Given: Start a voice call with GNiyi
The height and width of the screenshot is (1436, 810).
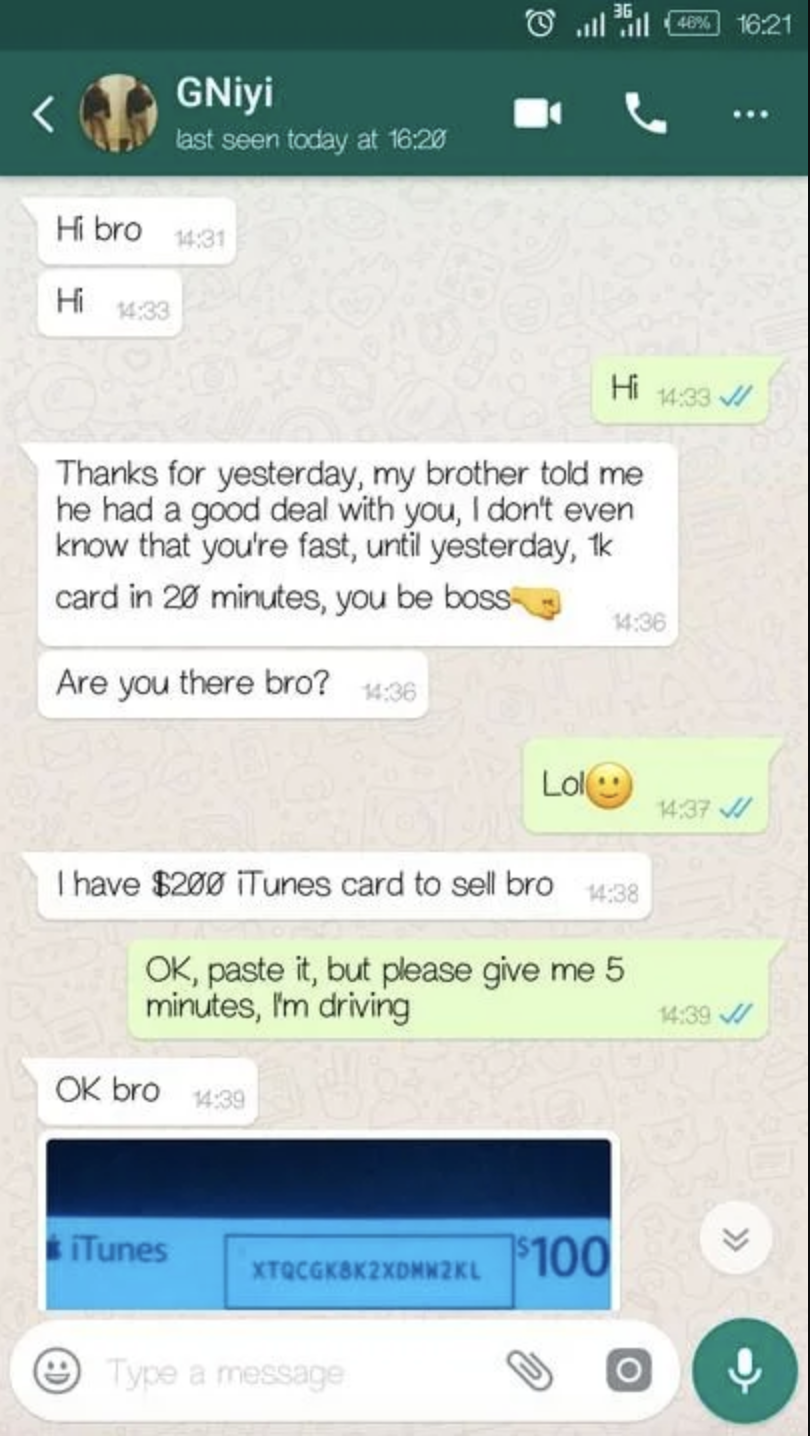Looking at the screenshot, I should pyautogui.click(x=646, y=114).
